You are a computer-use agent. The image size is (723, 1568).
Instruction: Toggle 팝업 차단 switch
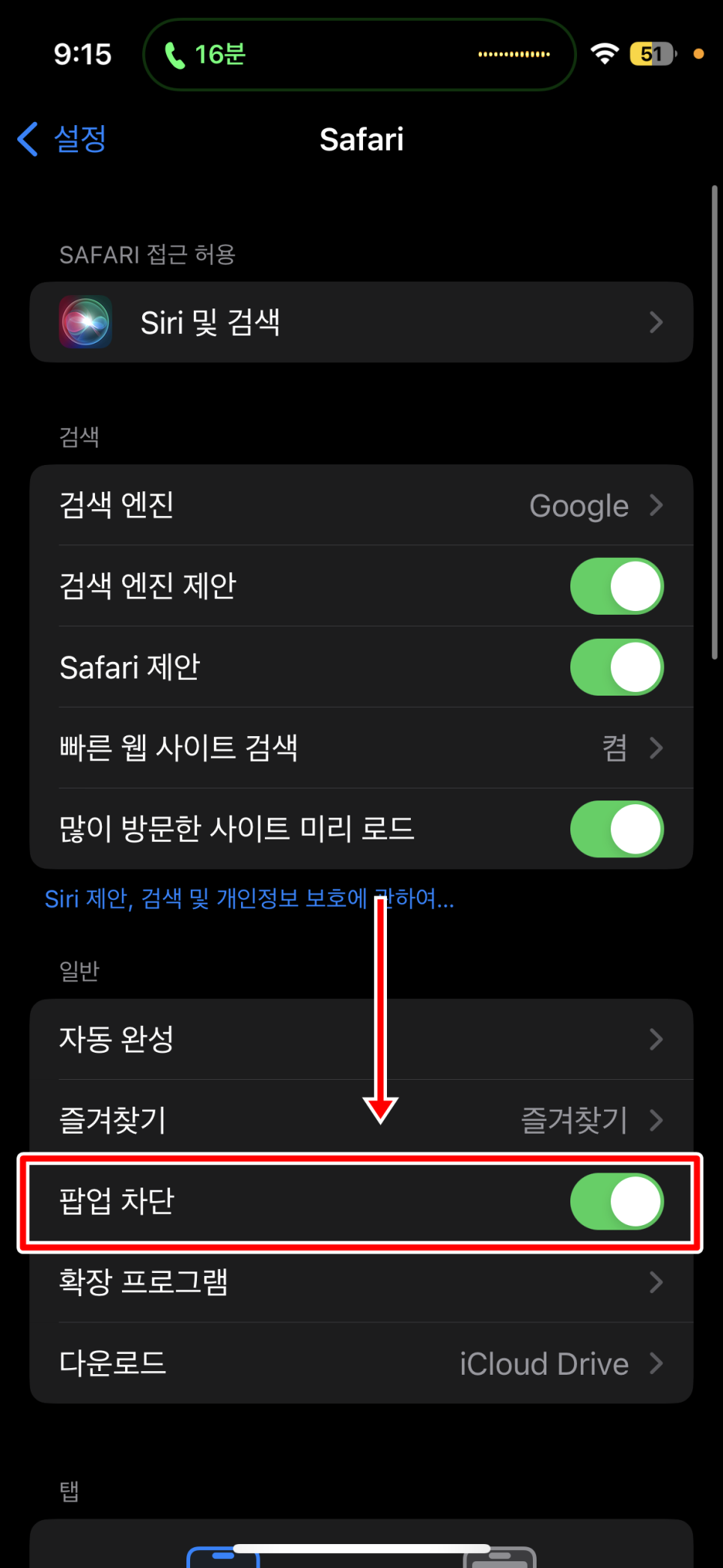coord(617,1201)
